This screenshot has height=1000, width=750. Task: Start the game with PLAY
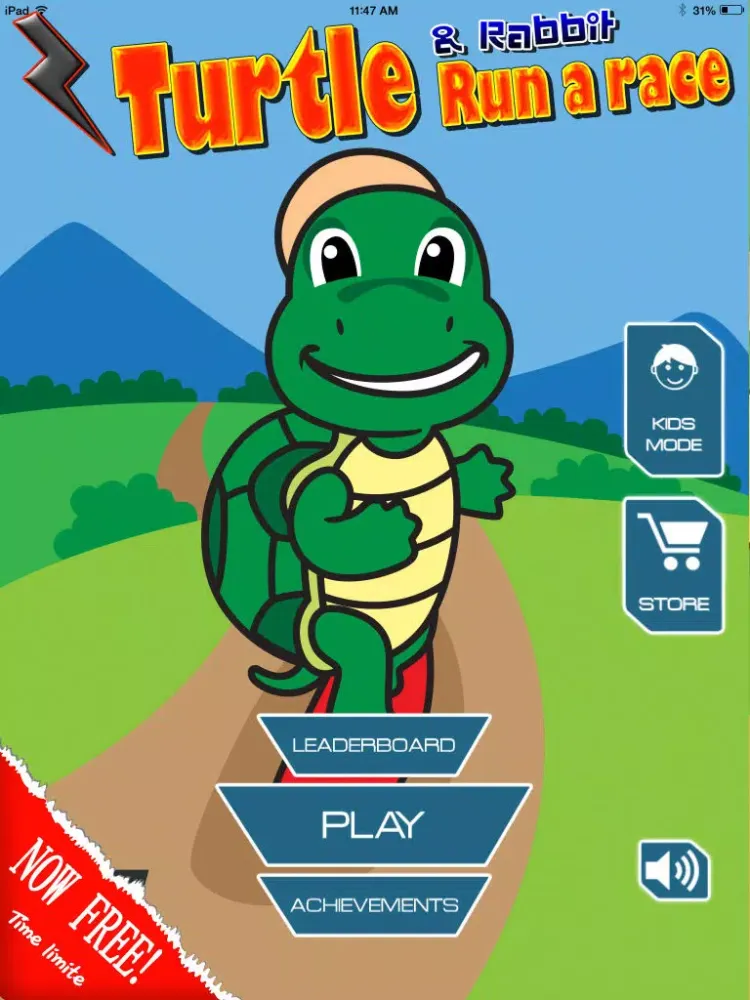pos(373,824)
